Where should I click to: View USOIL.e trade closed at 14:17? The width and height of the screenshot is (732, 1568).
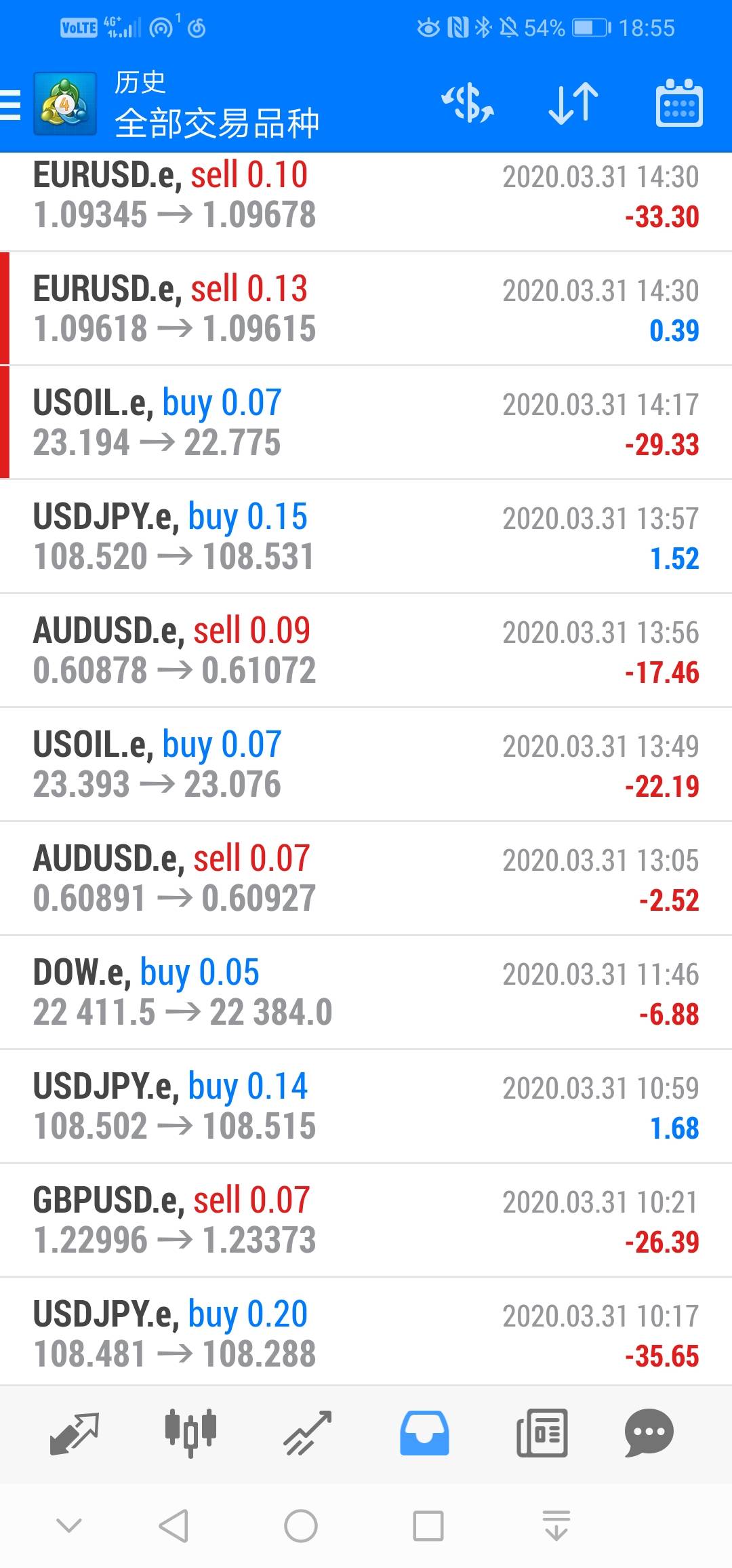coord(366,423)
